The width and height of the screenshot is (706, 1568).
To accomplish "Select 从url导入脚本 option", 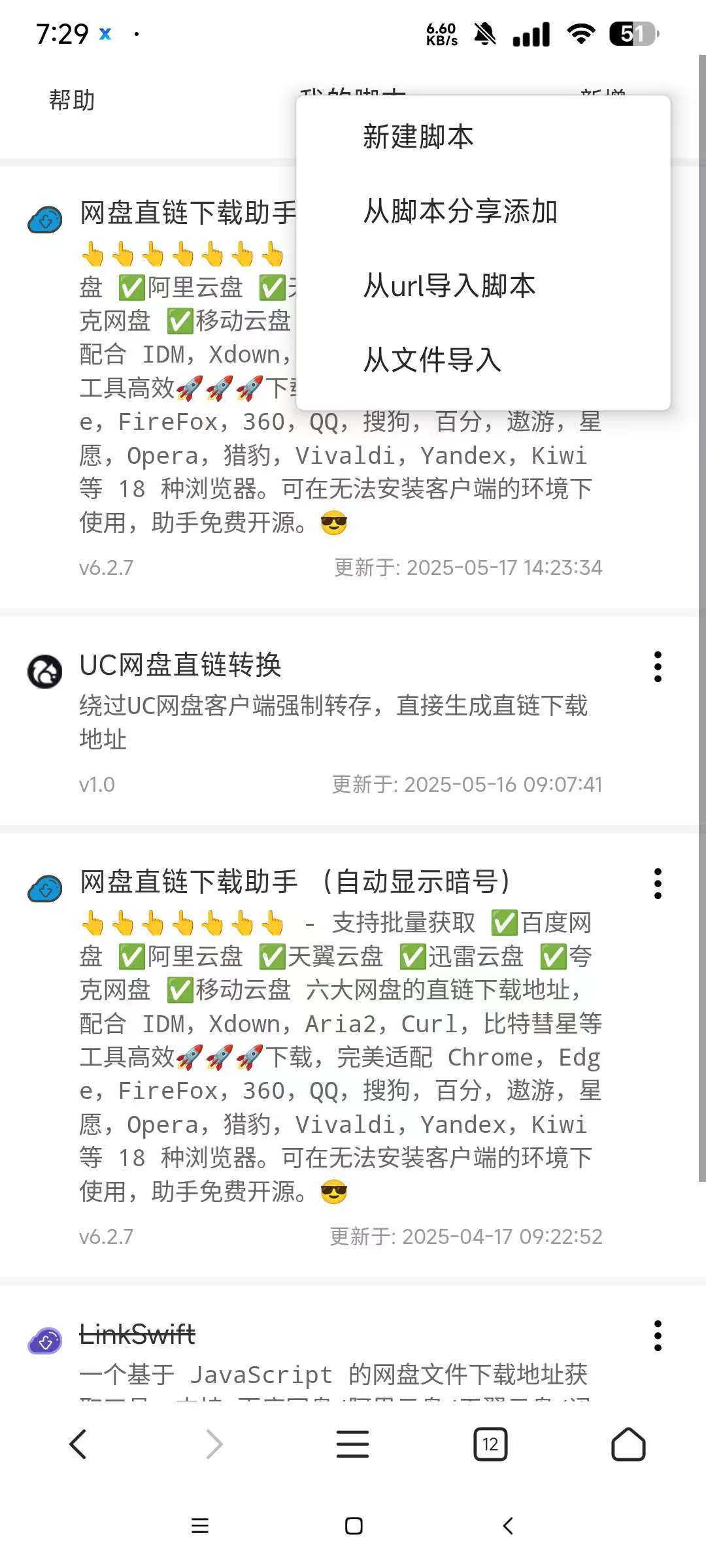I will (450, 286).
